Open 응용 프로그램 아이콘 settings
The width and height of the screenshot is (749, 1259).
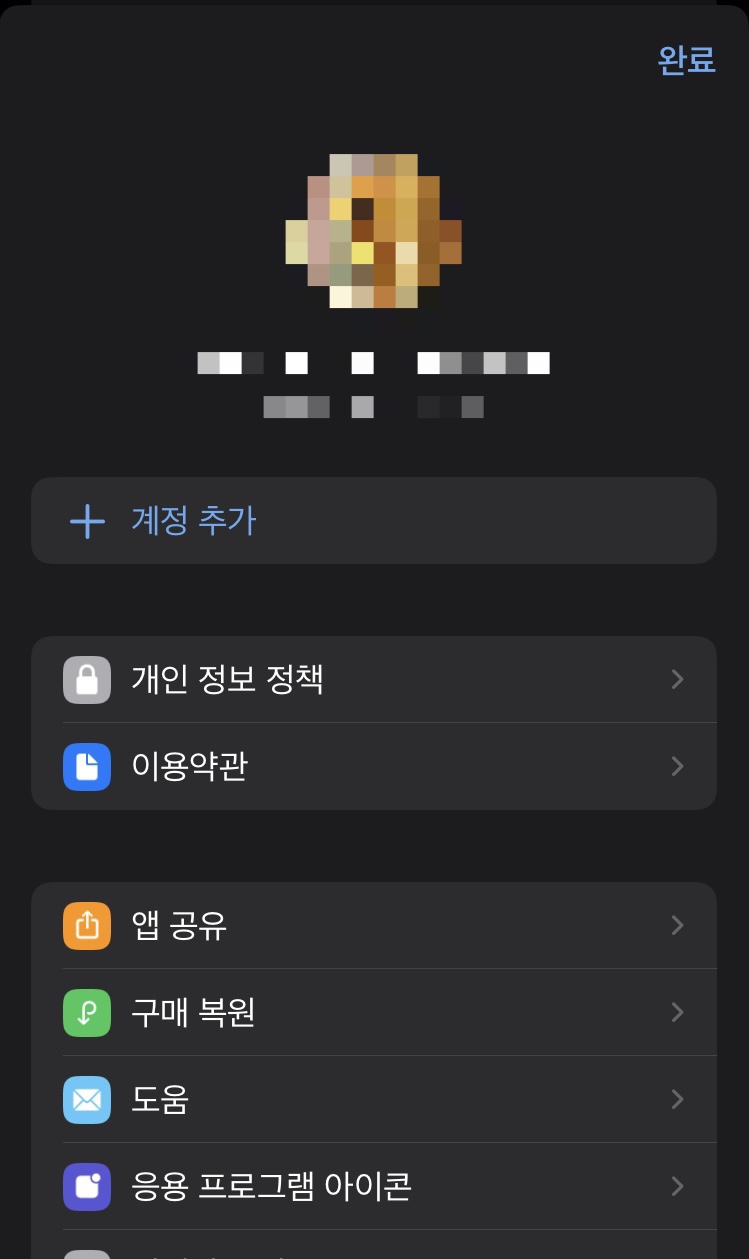[x=373, y=1187]
